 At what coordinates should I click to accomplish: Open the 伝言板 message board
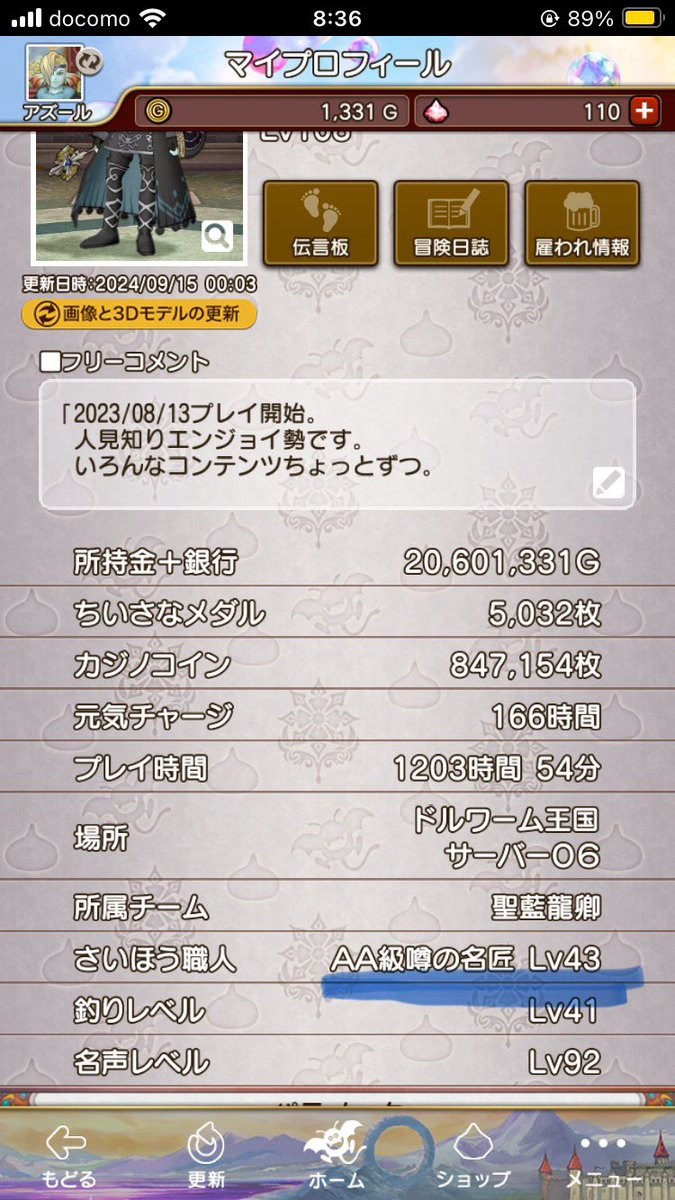click(x=320, y=222)
